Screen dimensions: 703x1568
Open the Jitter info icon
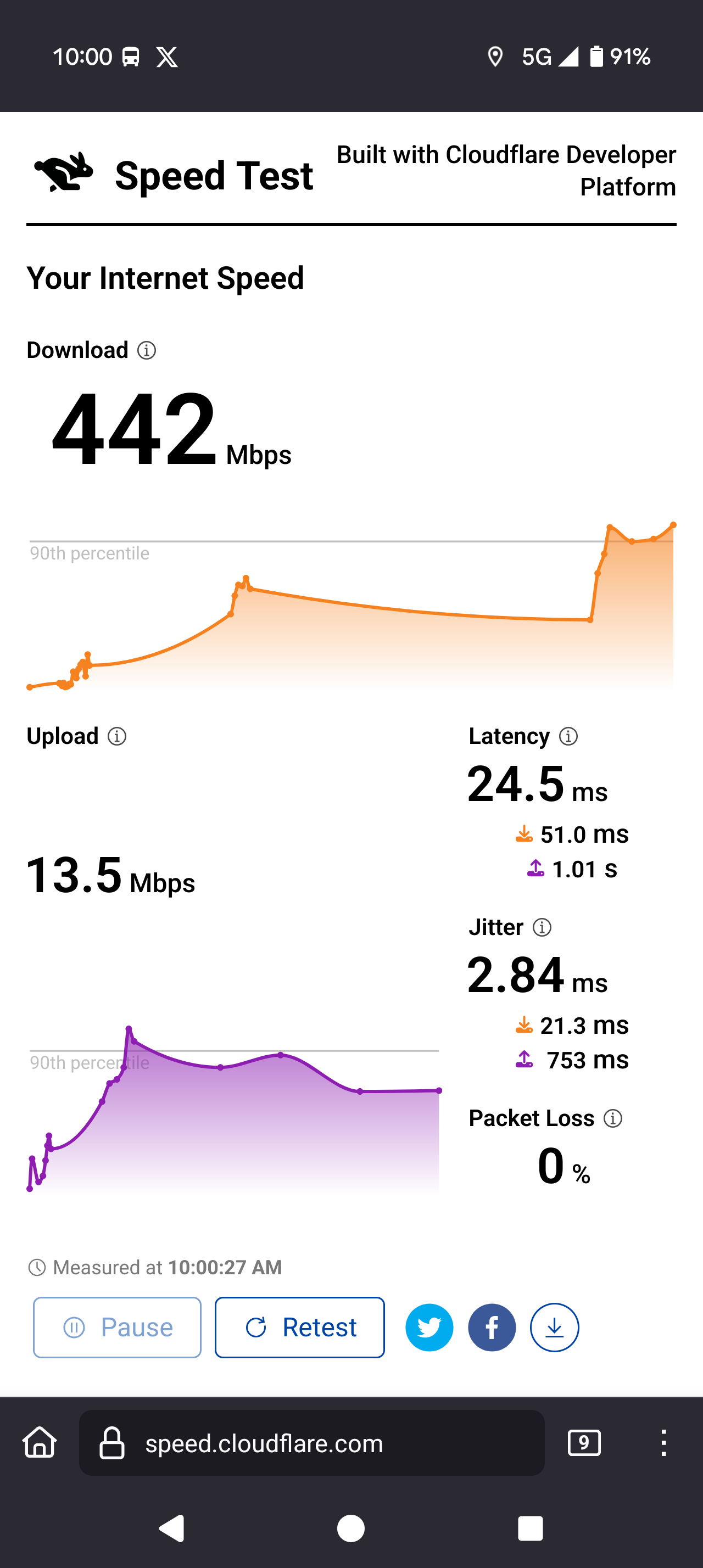pos(542,928)
